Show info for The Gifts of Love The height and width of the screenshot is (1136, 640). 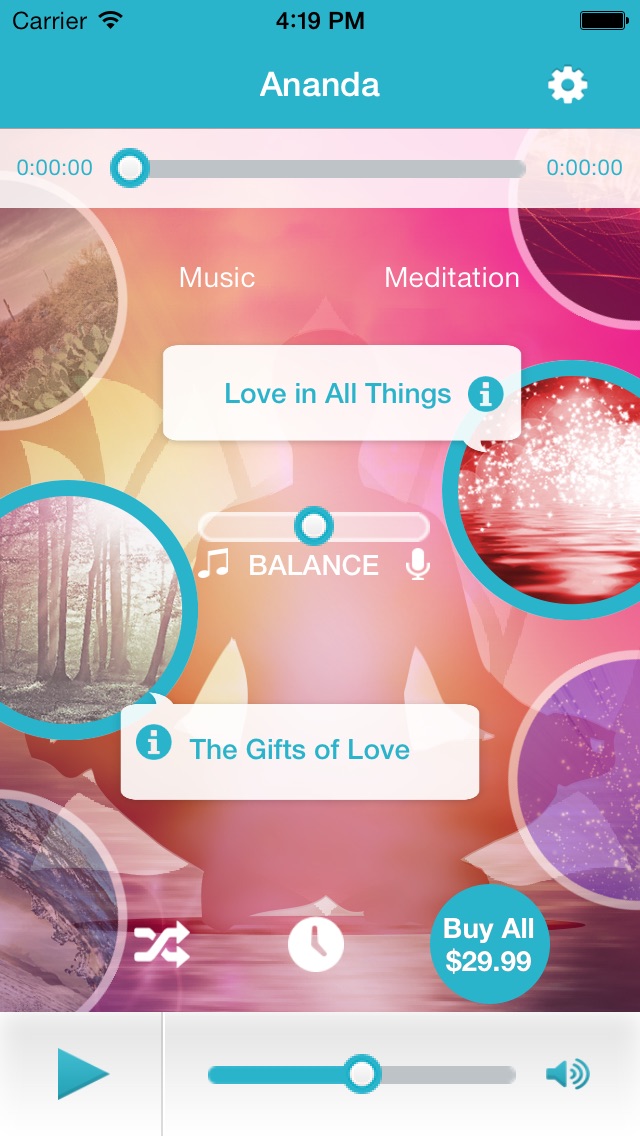pos(153,742)
